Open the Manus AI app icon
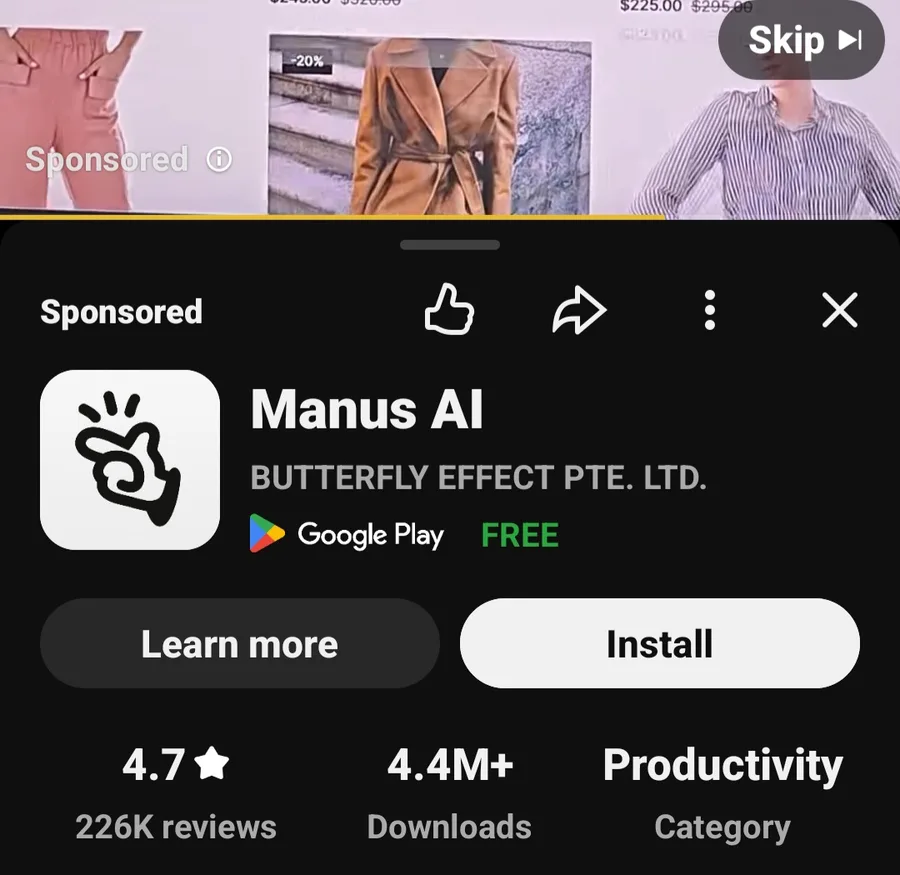 click(130, 460)
